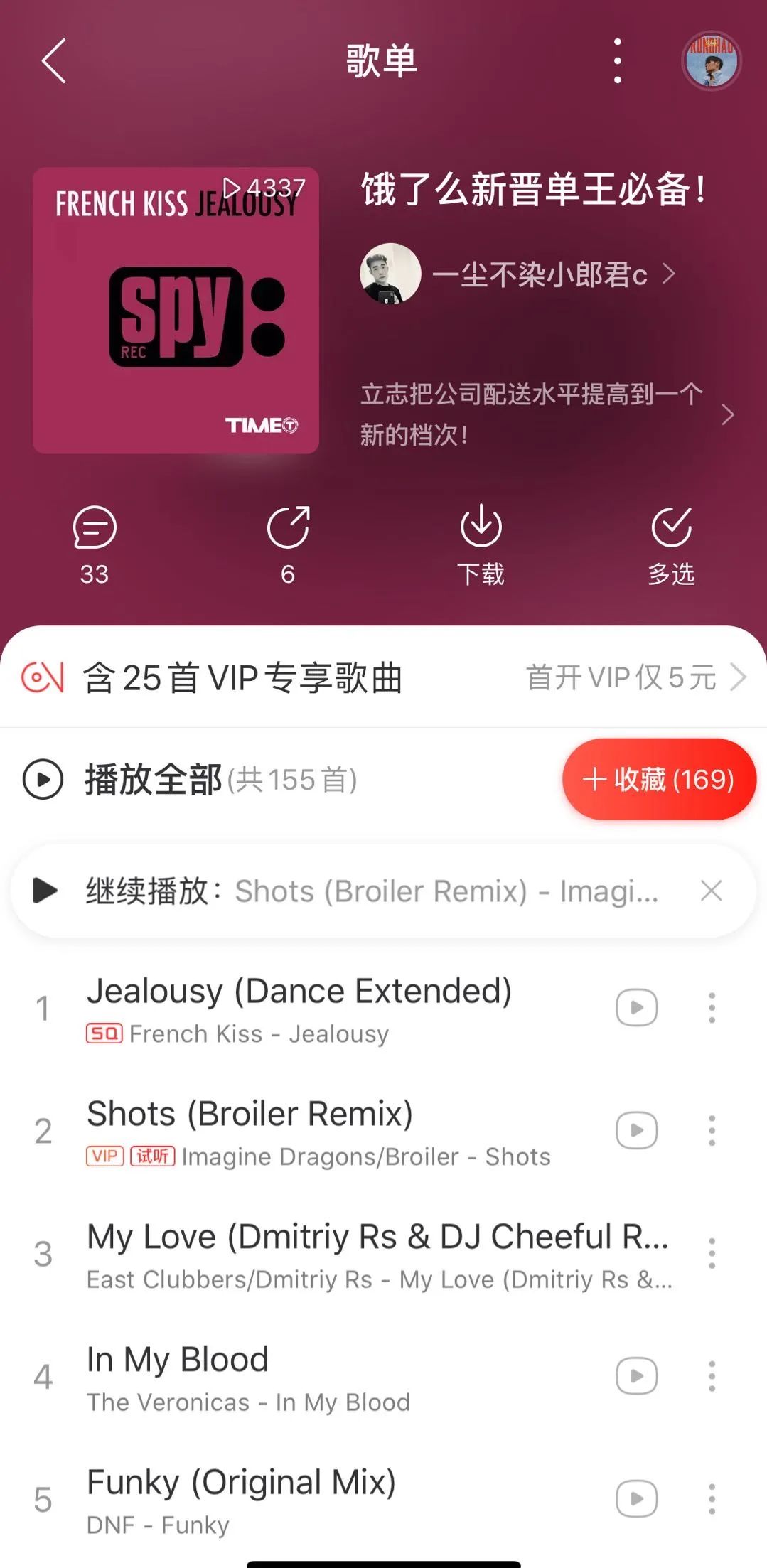Screen dimensions: 767x1568
Task: Watch the video for Shots (Broiler Remix)
Action: point(636,1130)
